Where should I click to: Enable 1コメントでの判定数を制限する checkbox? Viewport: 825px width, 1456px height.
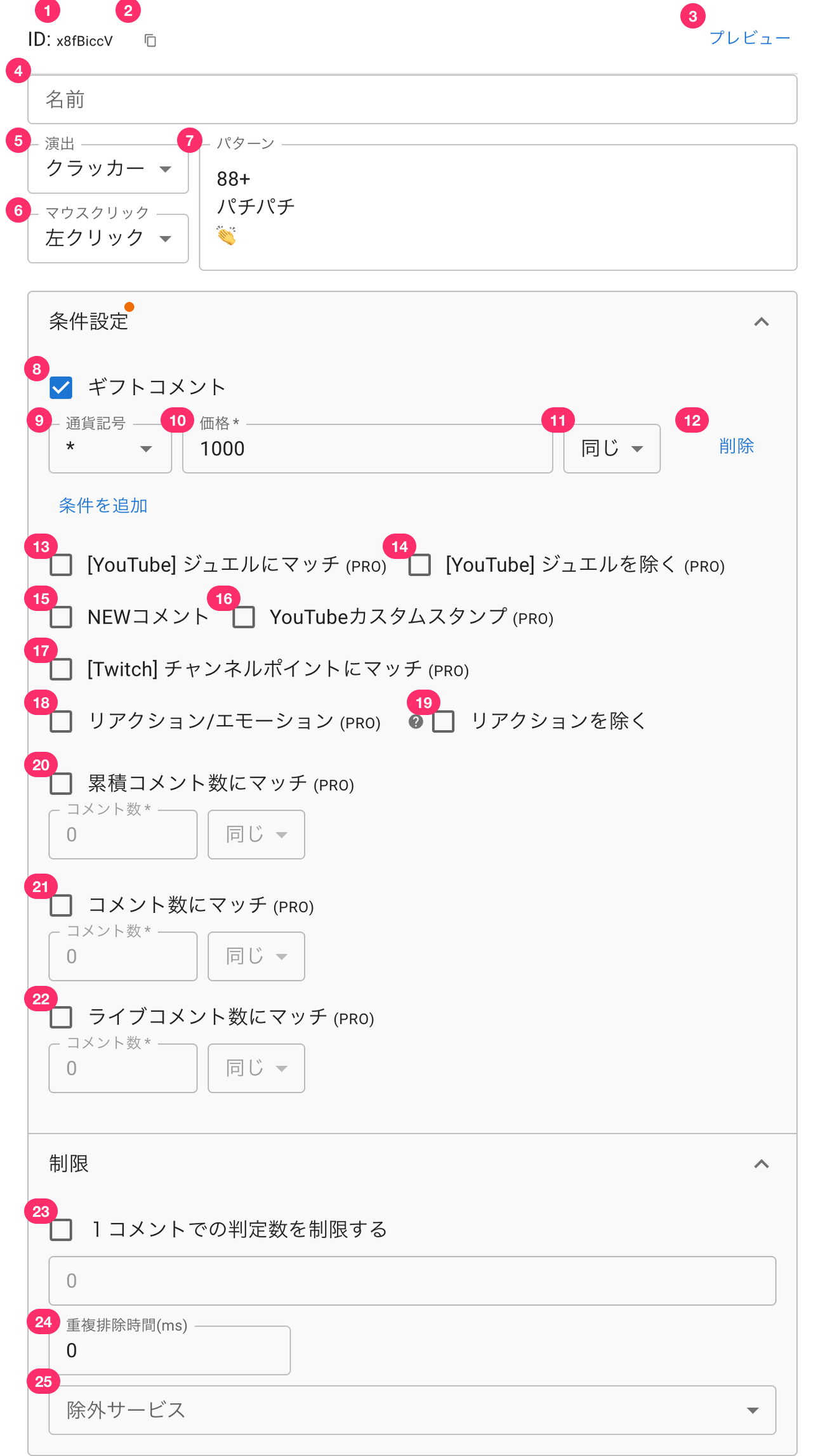[x=62, y=1230]
